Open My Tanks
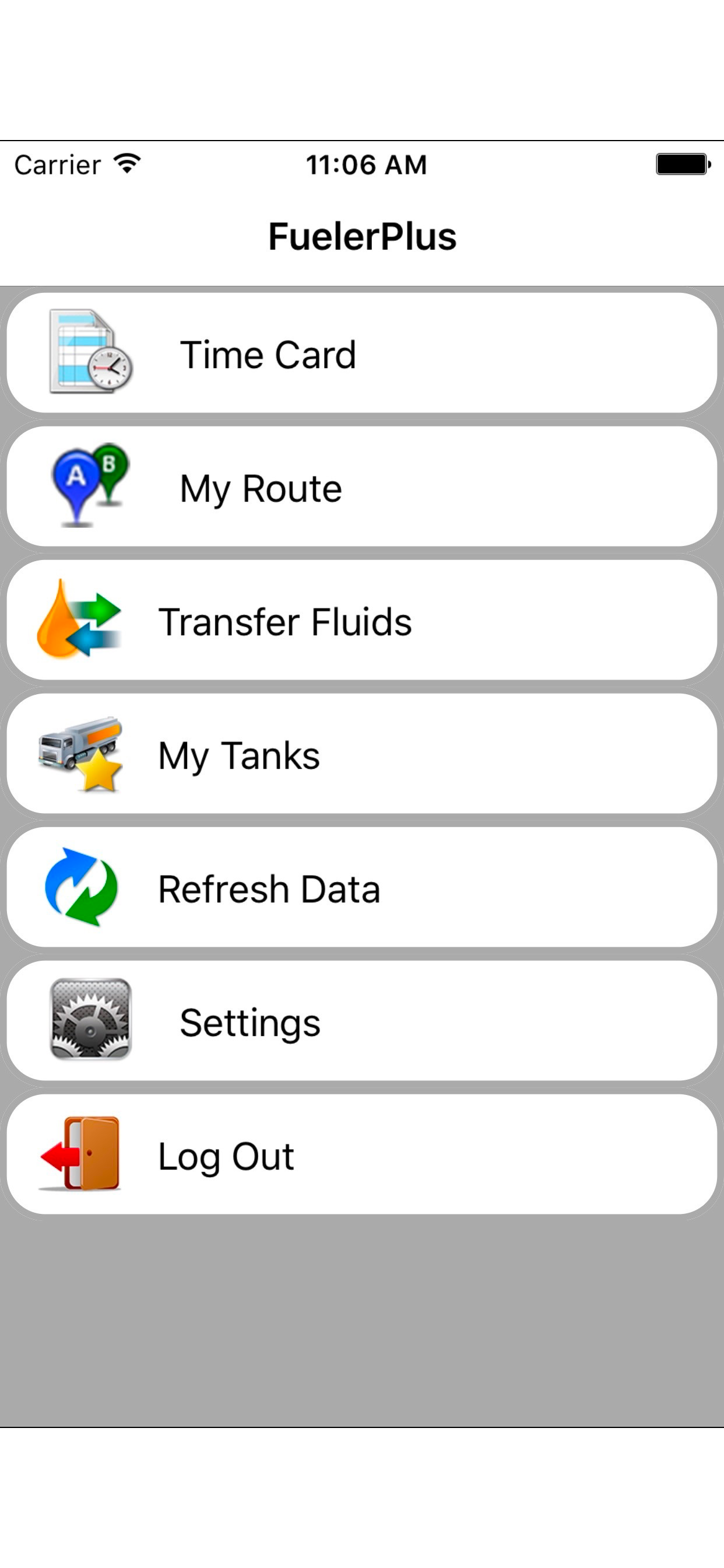Screen dimensions: 724x1568 [362, 754]
